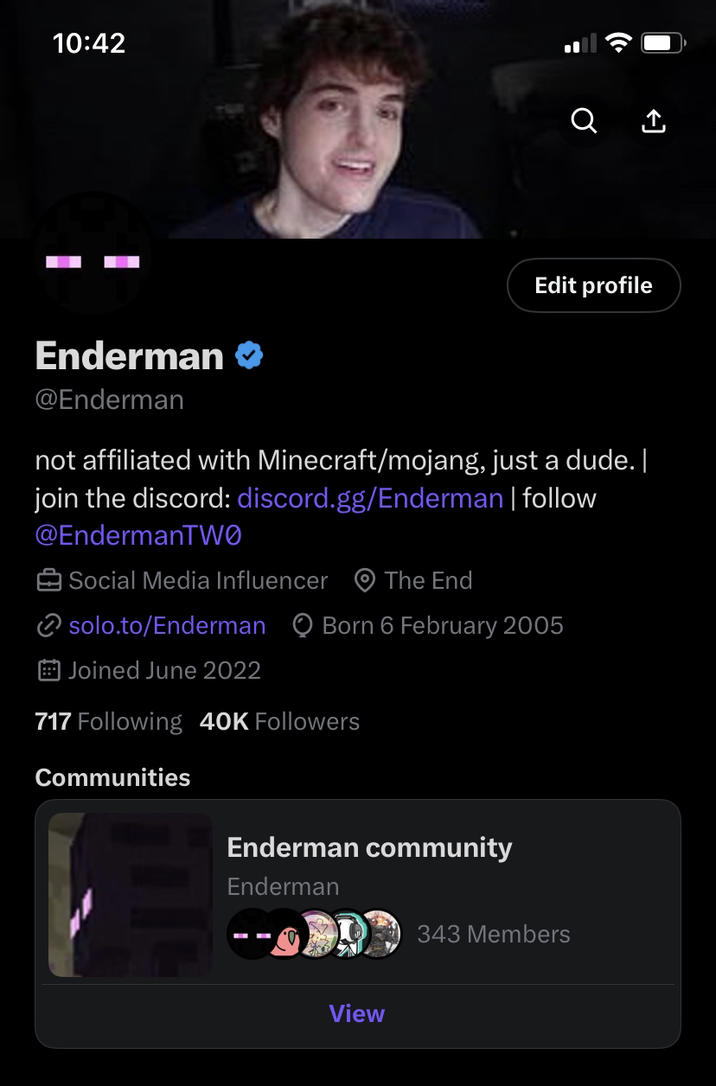Open the discord.gg/Enderman link

pos(370,498)
